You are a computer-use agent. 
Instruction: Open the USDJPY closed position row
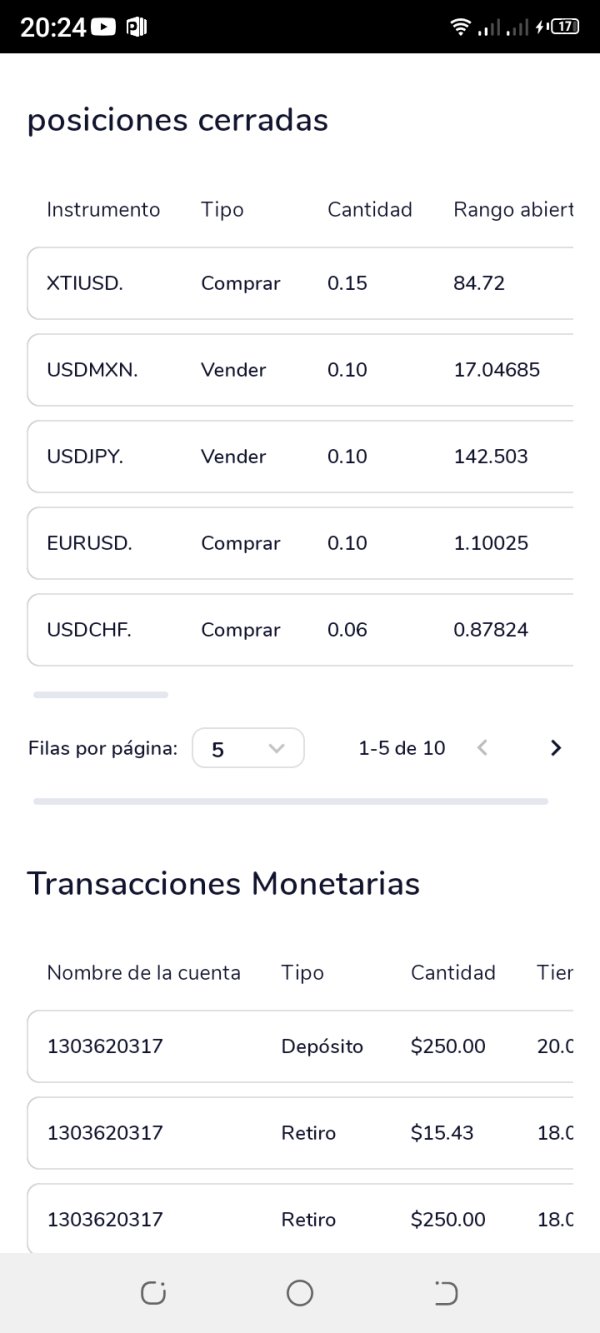[x=300, y=457]
